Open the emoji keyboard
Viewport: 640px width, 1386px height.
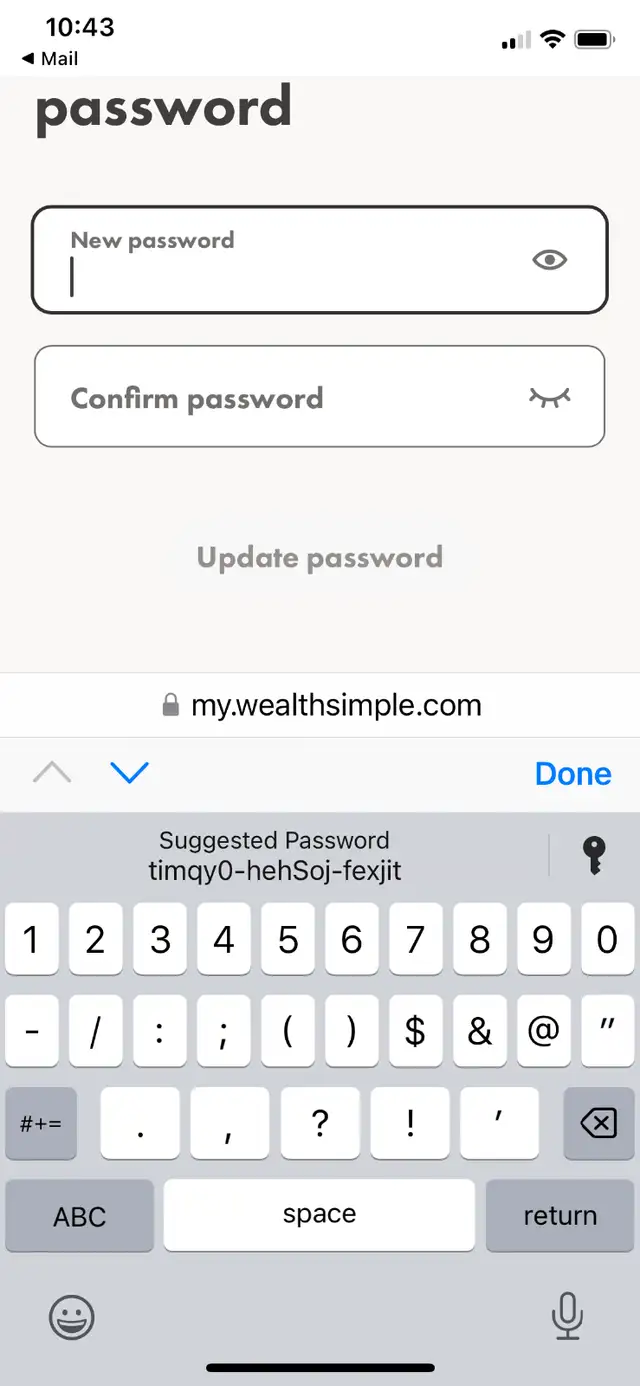pyautogui.click(x=72, y=1317)
